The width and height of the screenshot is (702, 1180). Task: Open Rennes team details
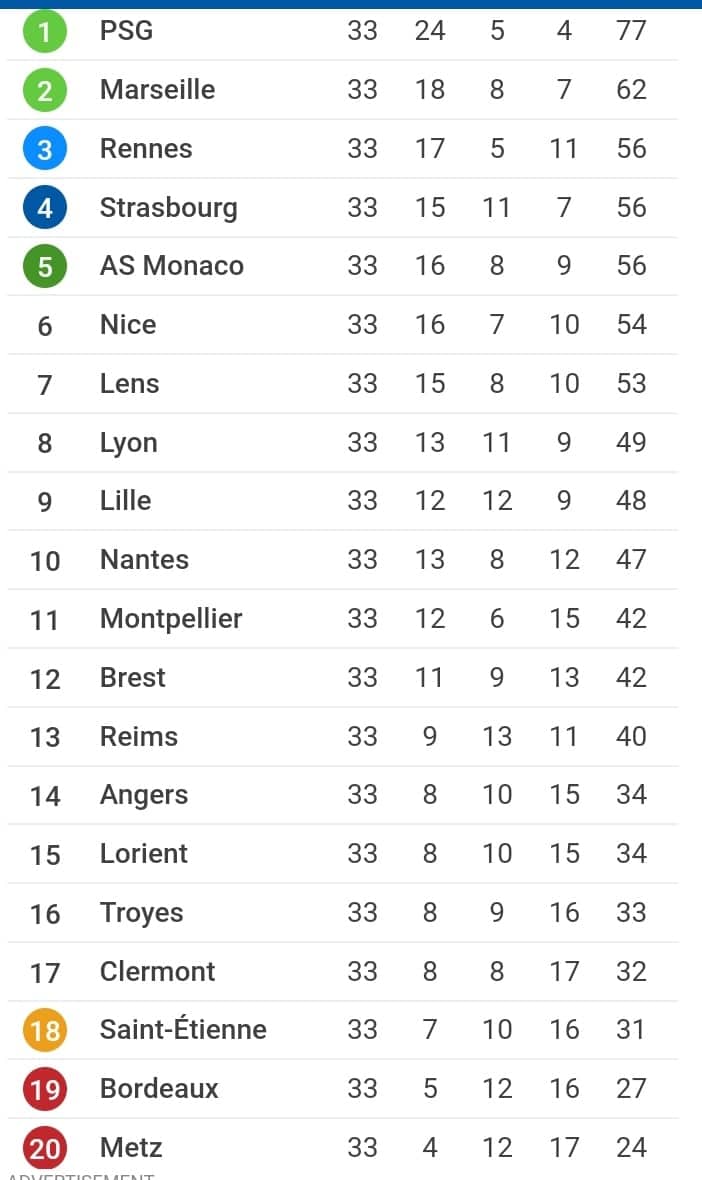pyautogui.click(x=342, y=148)
